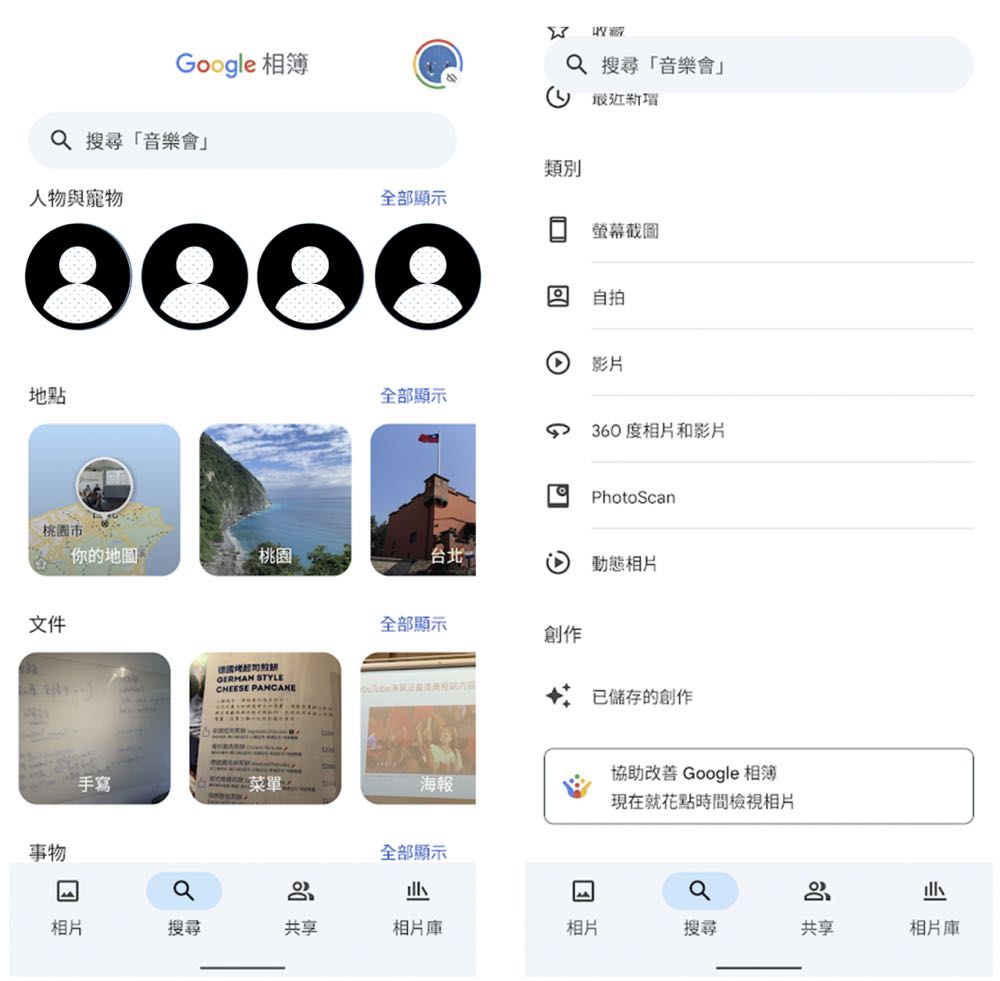Open the 台北 place album
The image size is (1000, 981).
423,500
